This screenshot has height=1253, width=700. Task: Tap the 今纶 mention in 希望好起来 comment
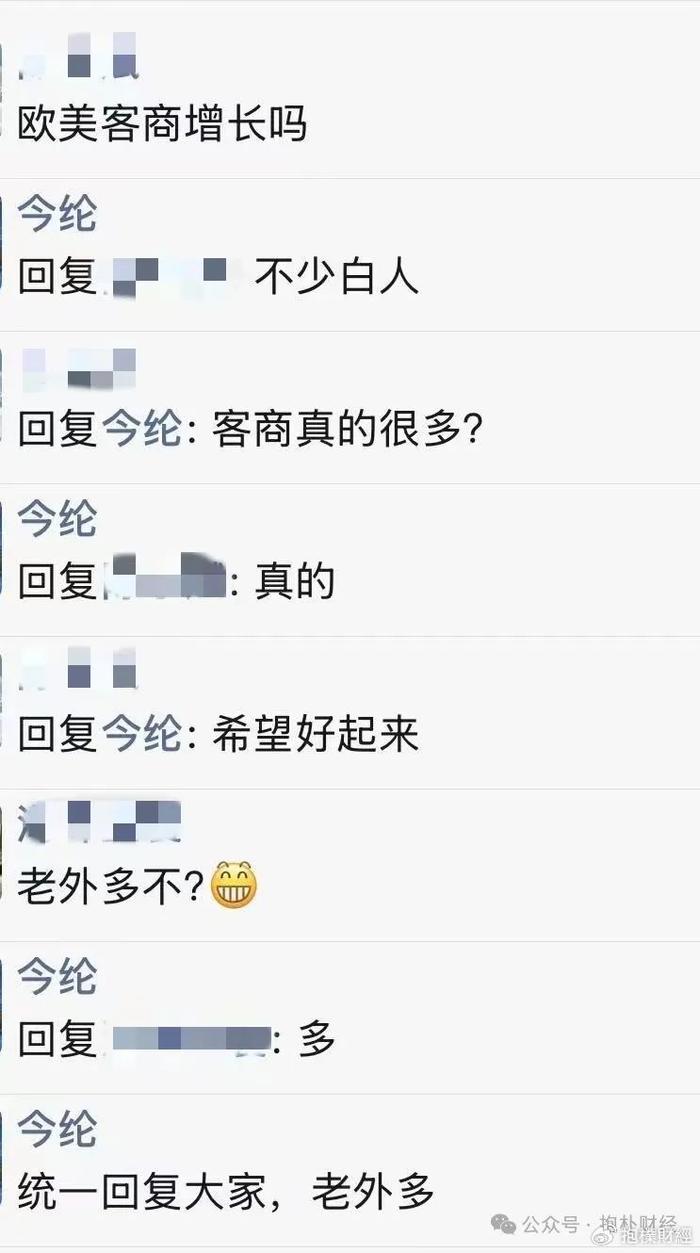click(x=141, y=734)
